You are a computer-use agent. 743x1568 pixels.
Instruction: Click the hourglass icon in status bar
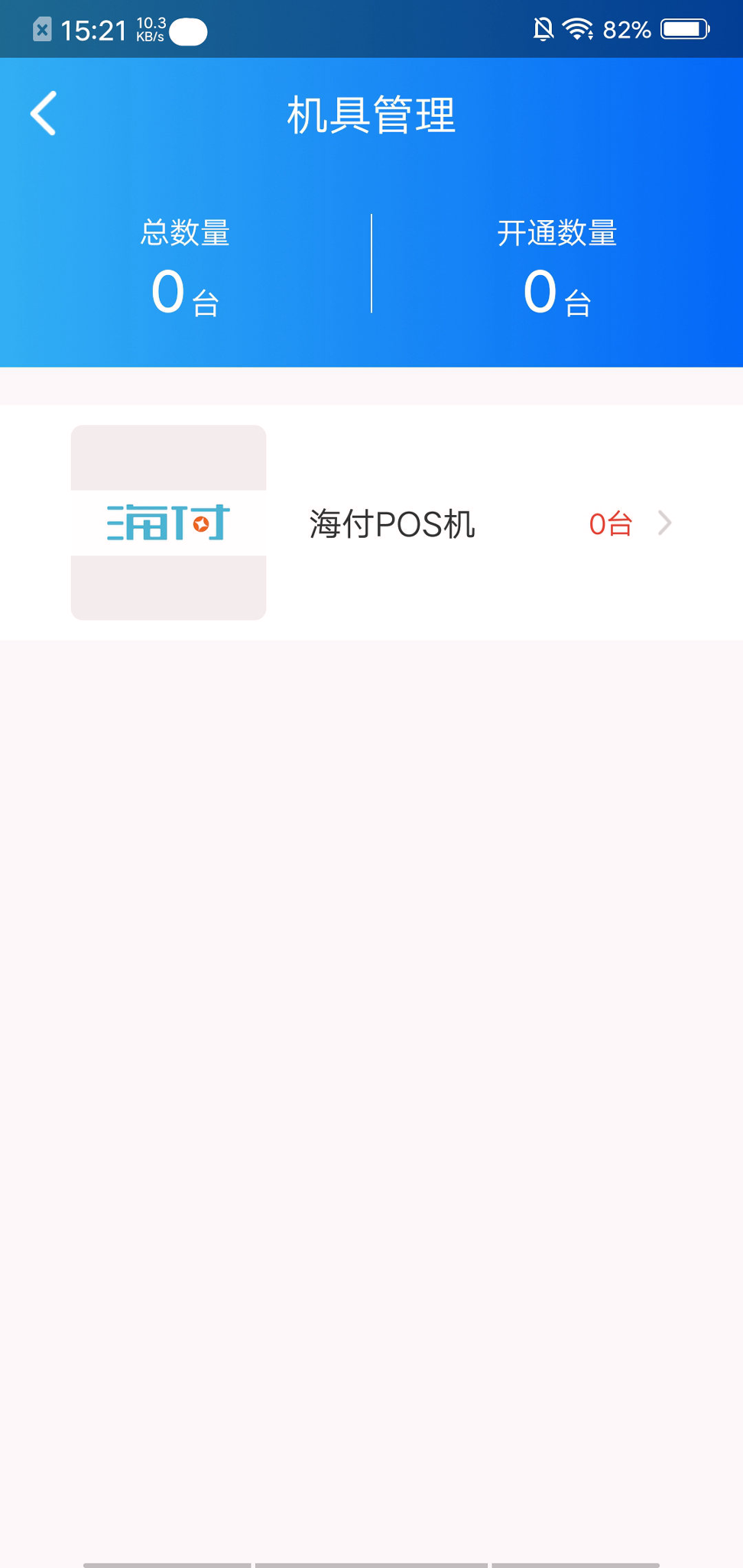[41, 29]
